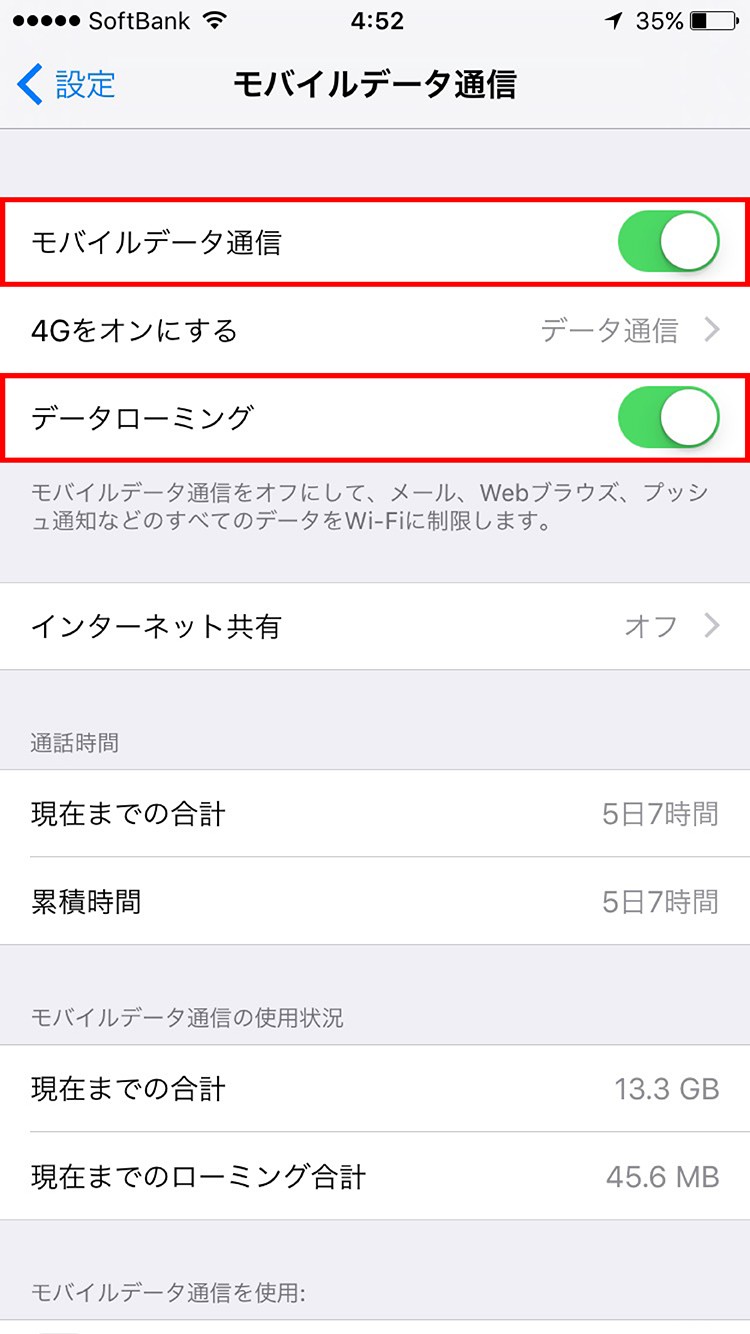Expand インターネット共有 settings
This screenshot has height=1334, width=750.
375,625
